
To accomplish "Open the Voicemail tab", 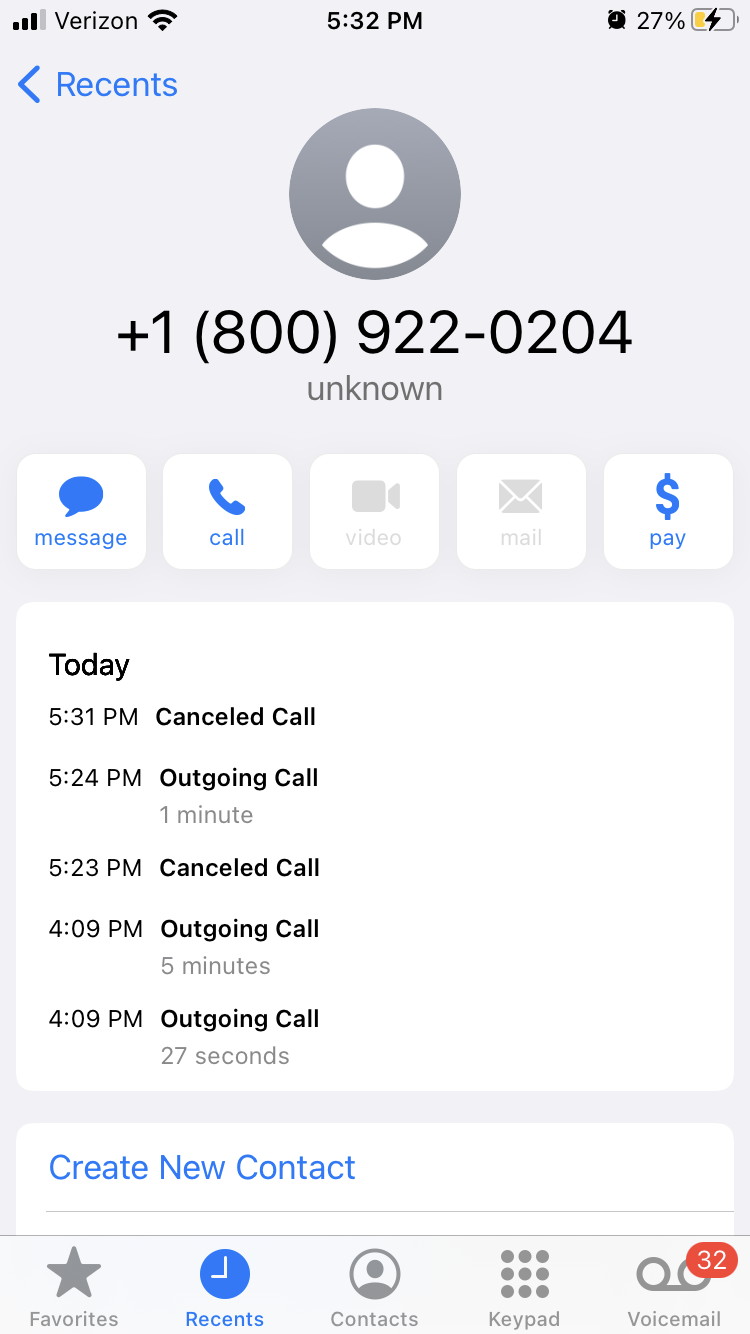I will 674,1288.
